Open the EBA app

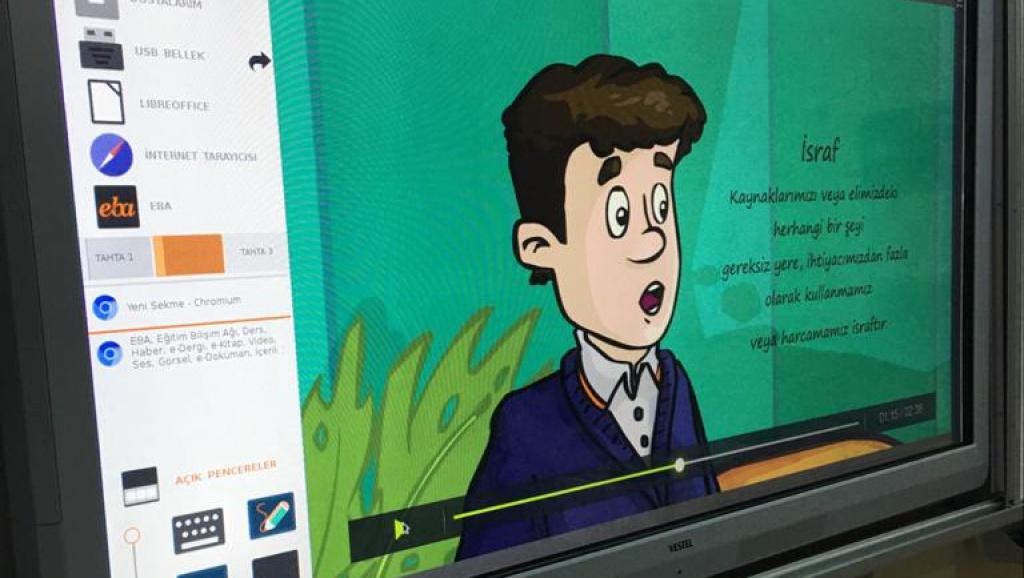point(117,206)
